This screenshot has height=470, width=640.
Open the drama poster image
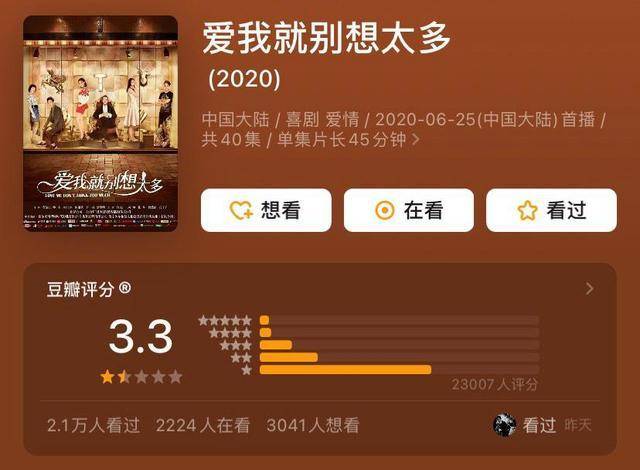click(100, 123)
